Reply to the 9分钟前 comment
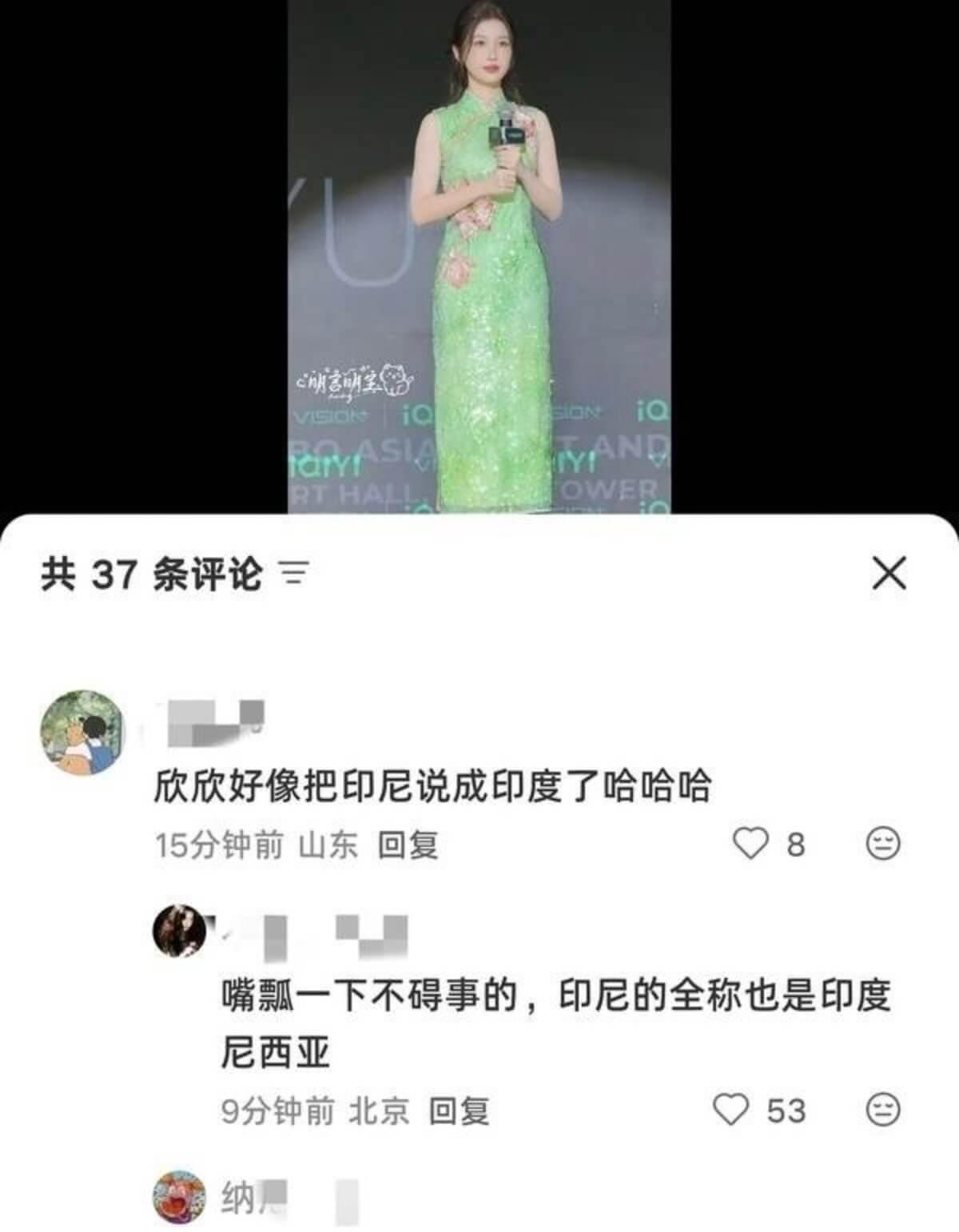 [459, 1111]
